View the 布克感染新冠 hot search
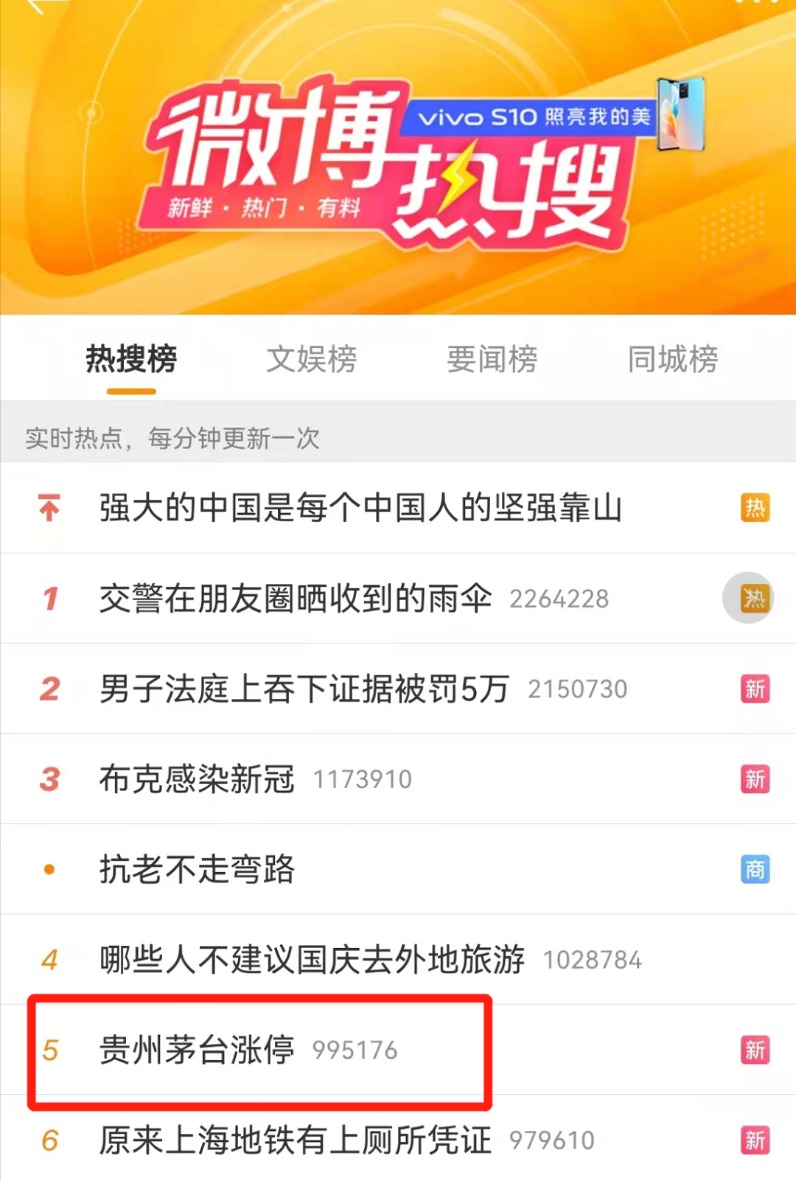The image size is (796, 1181). (197, 779)
